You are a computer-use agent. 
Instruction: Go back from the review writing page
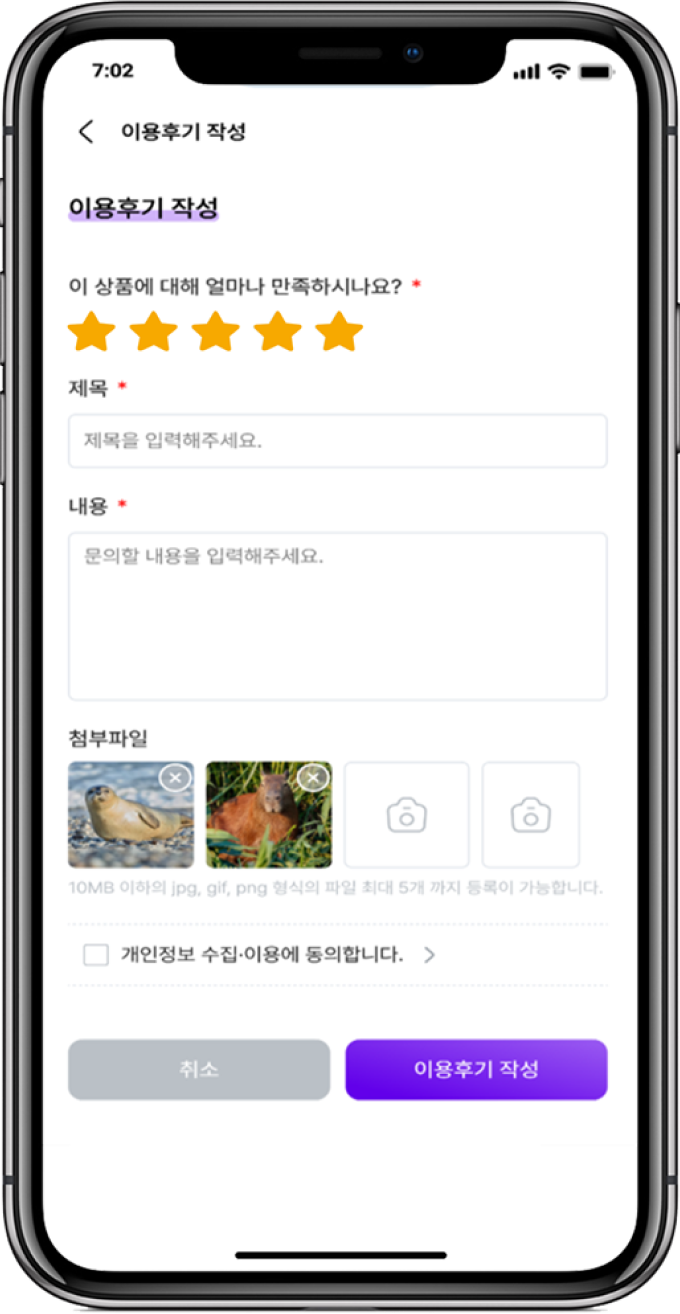click(x=86, y=131)
